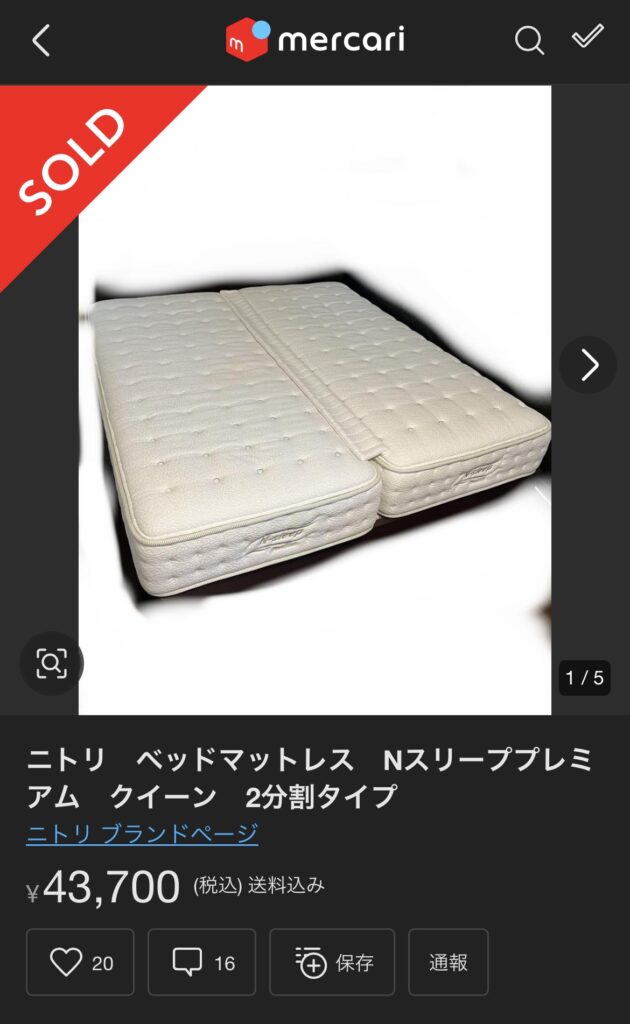Search similar items by image
The height and width of the screenshot is (1024, 630).
[x=51, y=662]
